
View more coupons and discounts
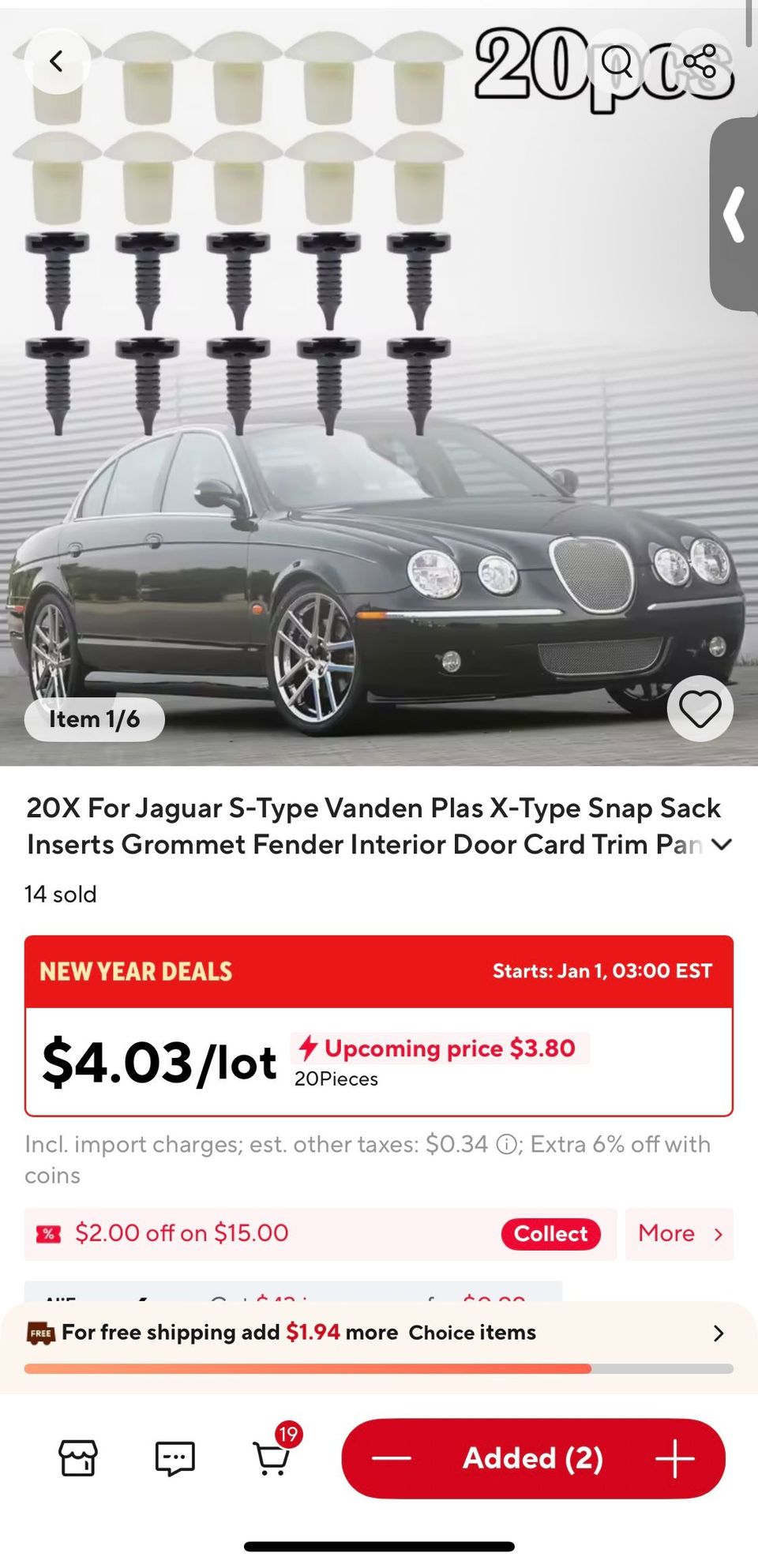pos(679,1233)
